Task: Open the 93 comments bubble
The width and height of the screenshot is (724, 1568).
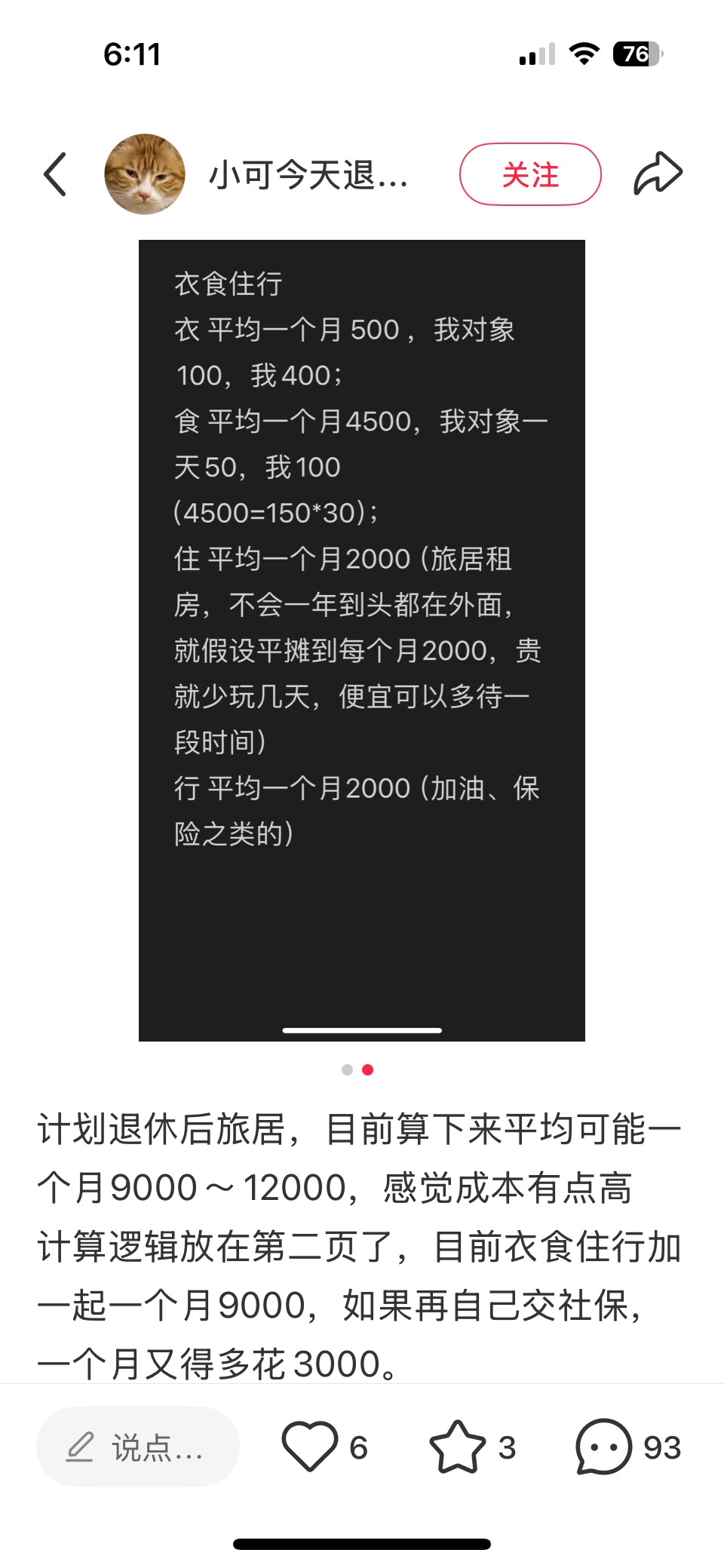Action: 603,1447
